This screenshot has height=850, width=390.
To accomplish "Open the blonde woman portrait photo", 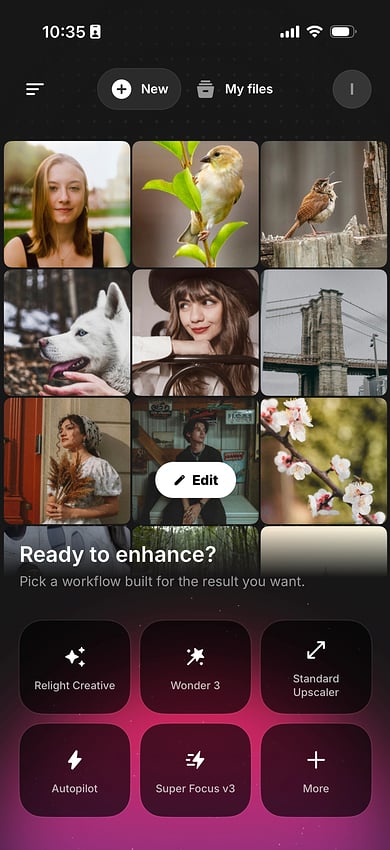I will tap(67, 204).
